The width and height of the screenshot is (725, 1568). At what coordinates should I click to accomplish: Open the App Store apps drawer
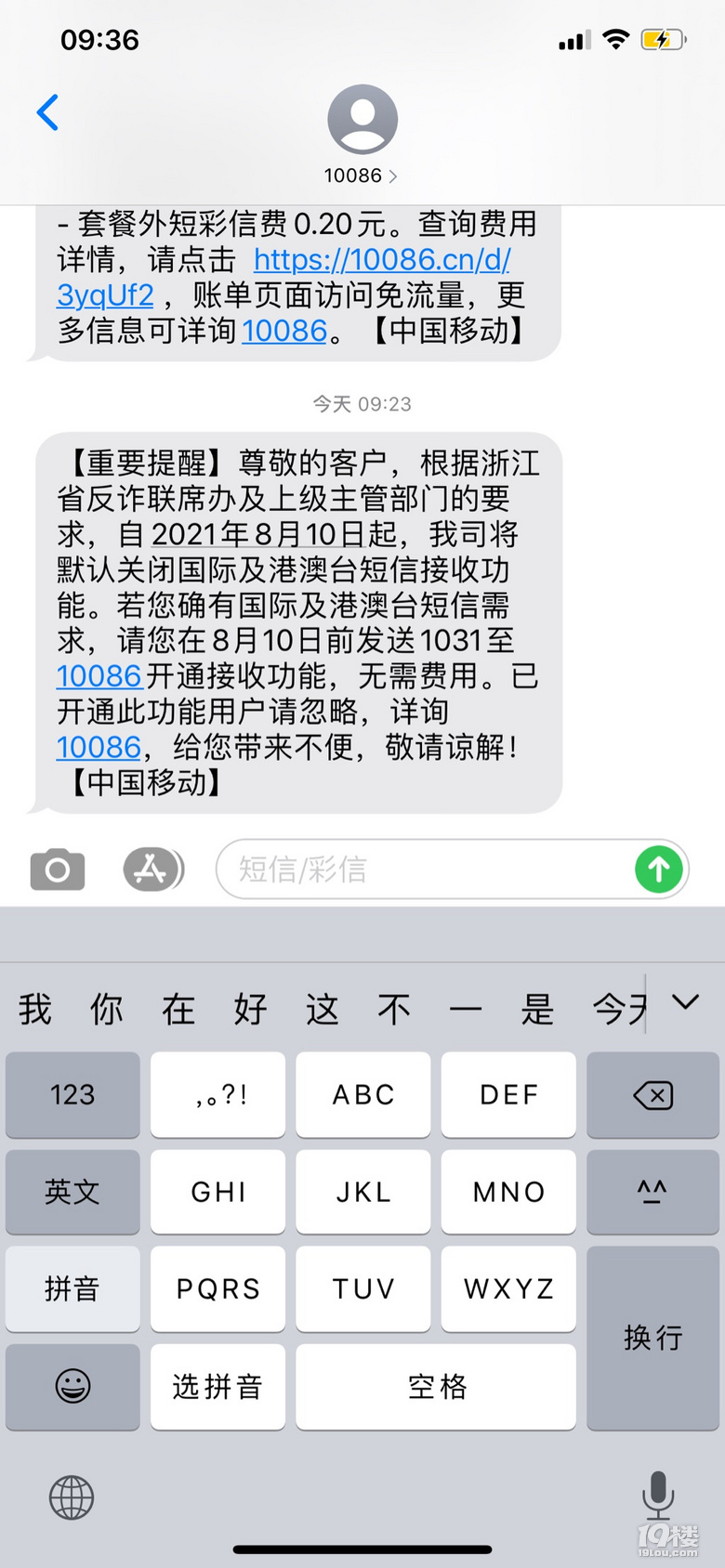click(152, 869)
